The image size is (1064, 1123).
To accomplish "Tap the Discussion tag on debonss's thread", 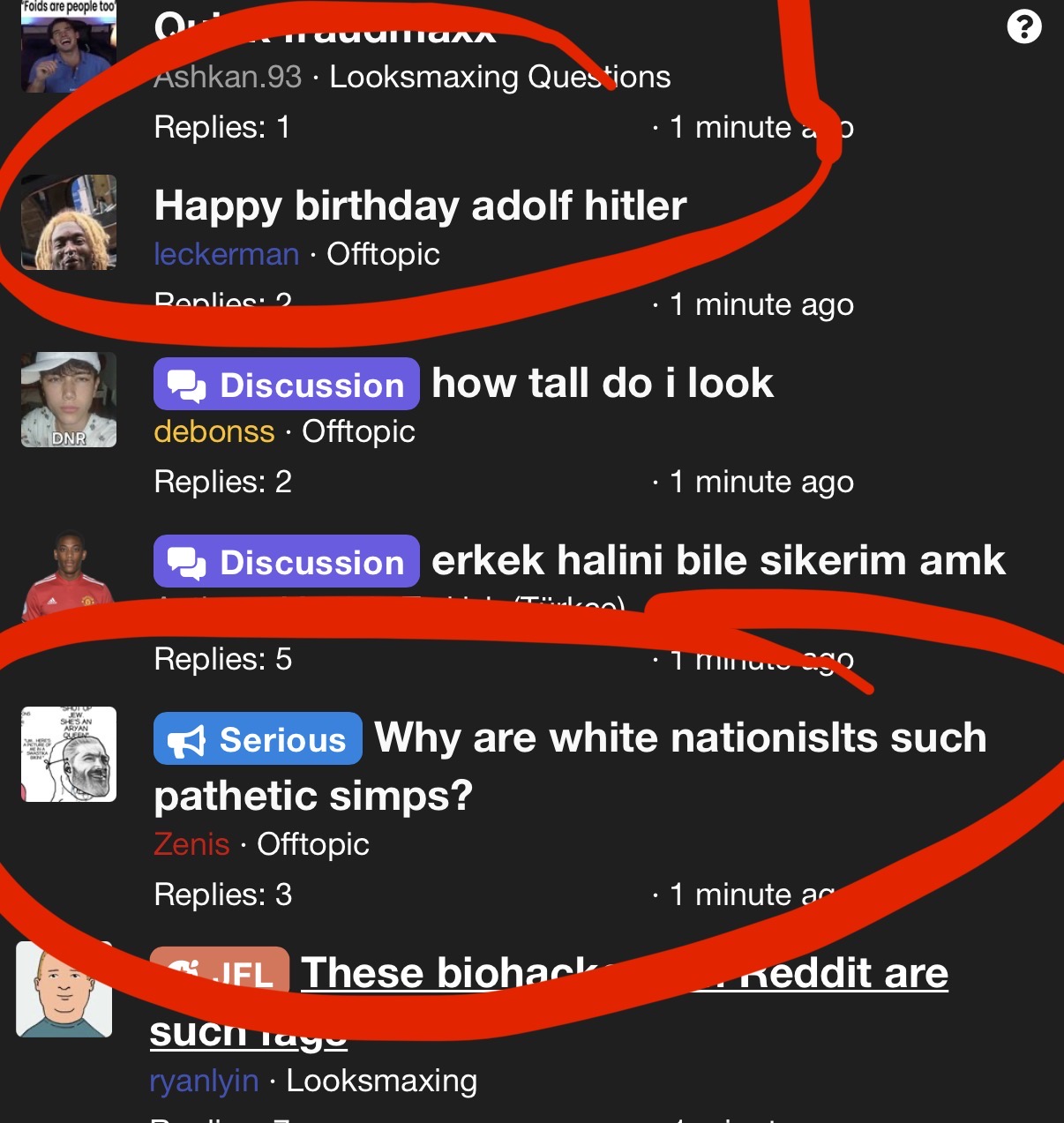I will pyautogui.click(x=286, y=385).
